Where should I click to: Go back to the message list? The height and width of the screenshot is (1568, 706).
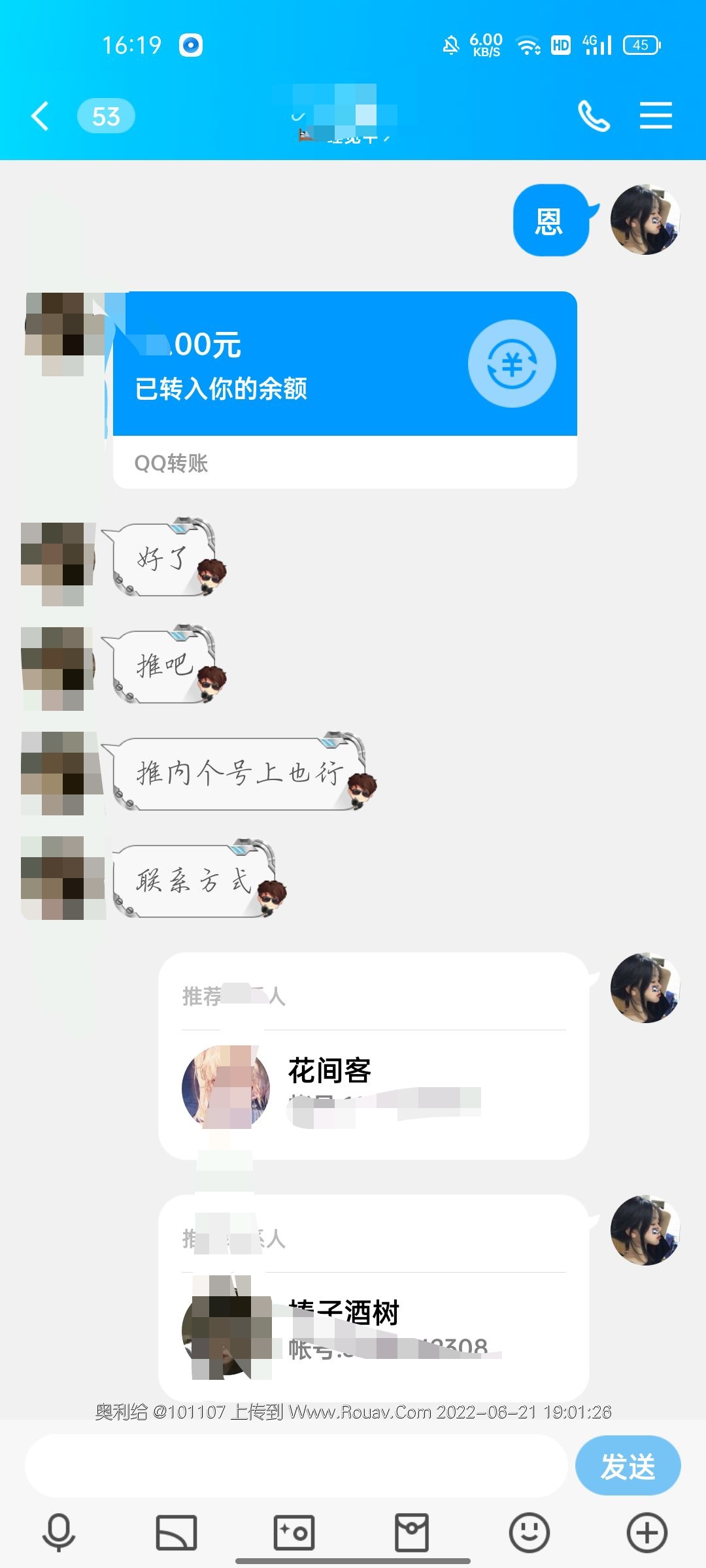click(x=41, y=116)
